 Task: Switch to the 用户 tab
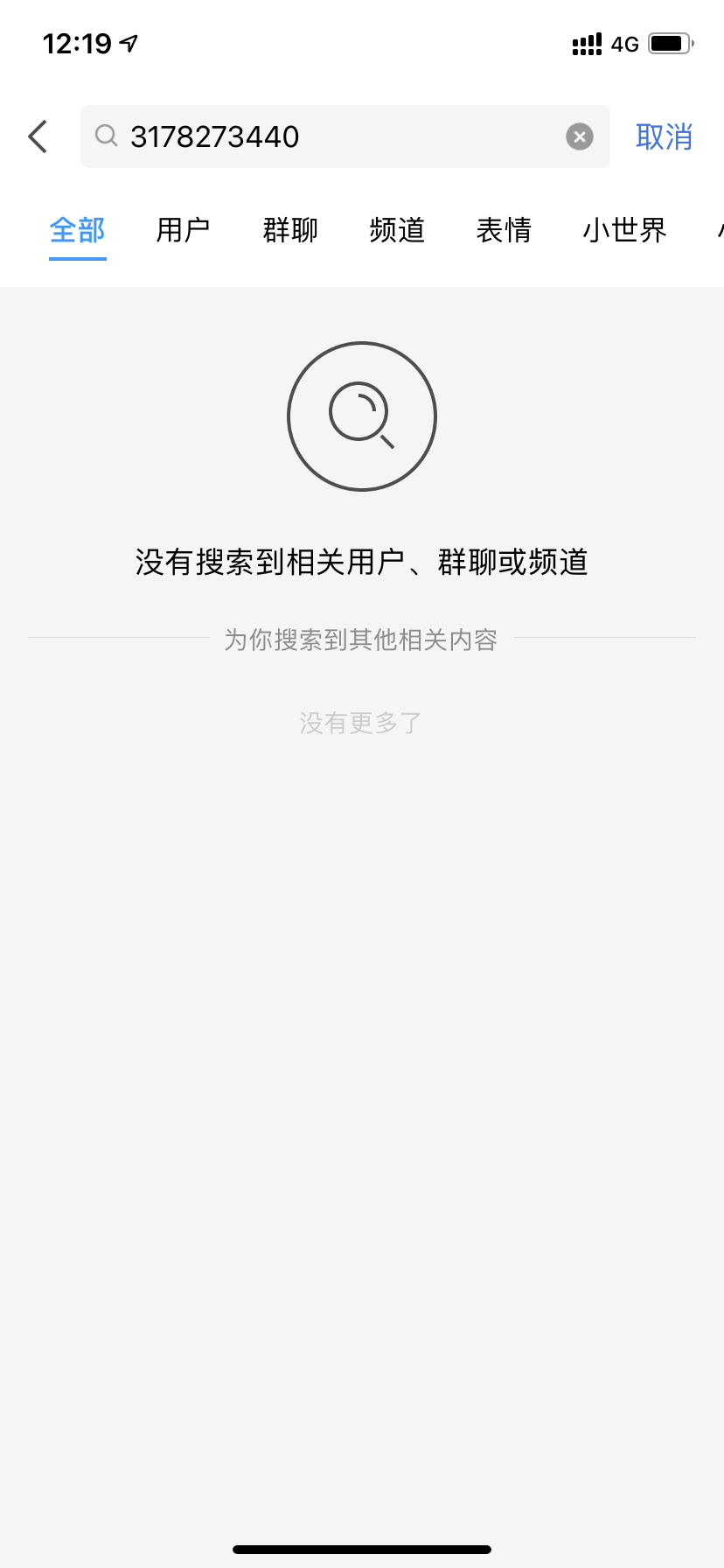point(184,230)
